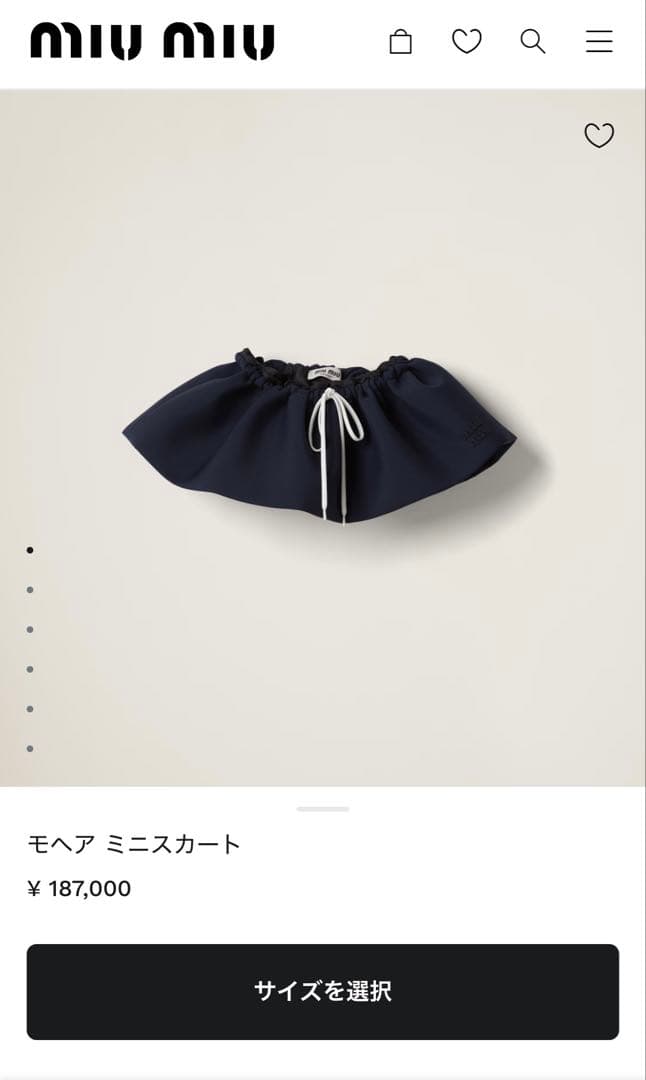Open the wishlist from the header

pyautogui.click(x=466, y=41)
